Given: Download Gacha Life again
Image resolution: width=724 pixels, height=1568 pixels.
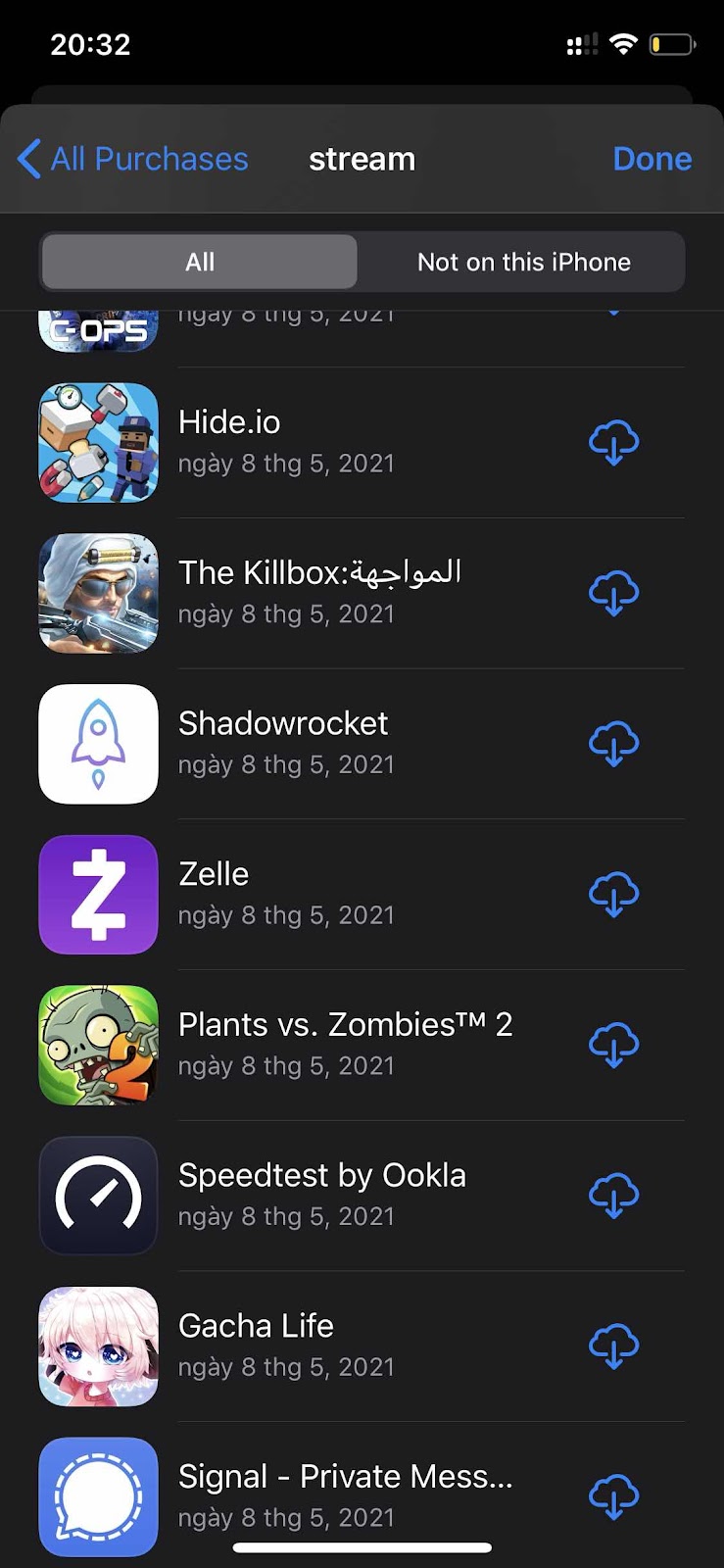Looking at the screenshot, I should coord(613,1347).
